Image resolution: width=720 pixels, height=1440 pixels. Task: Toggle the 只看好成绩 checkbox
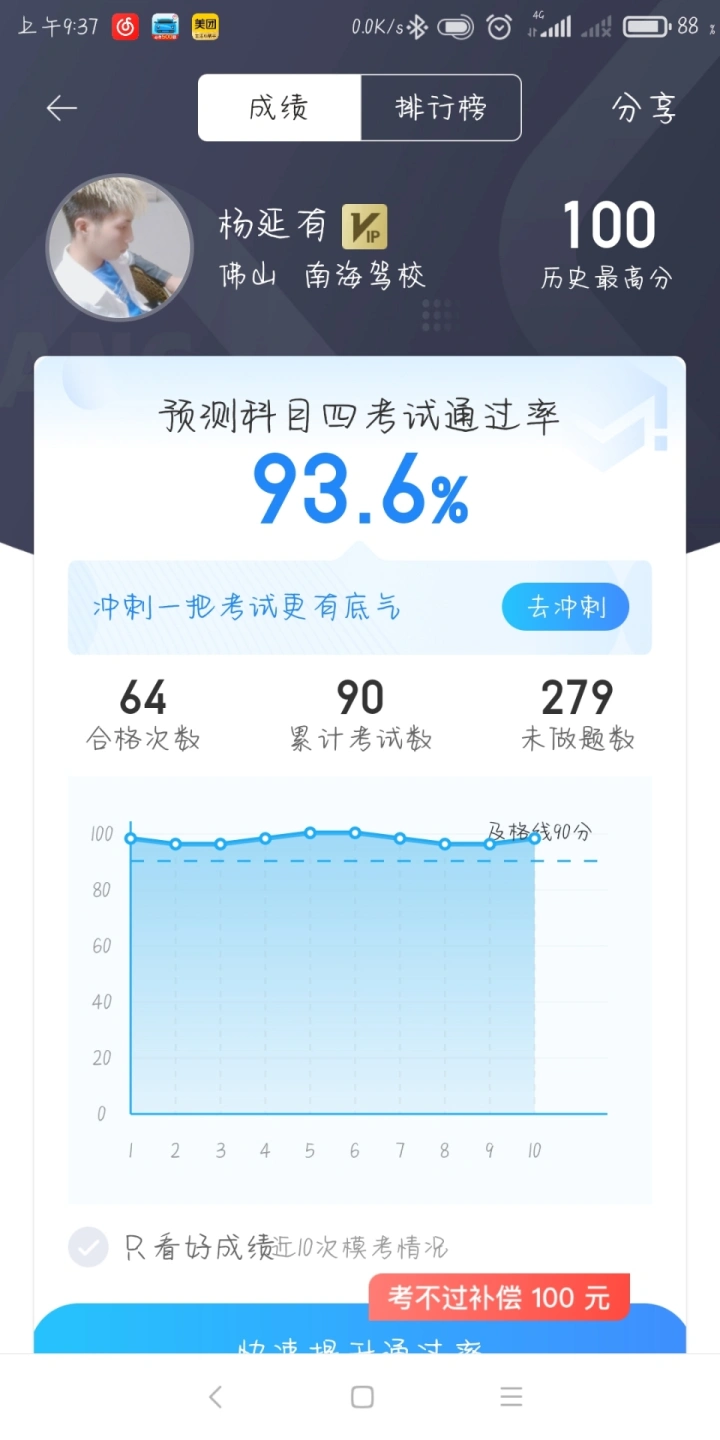[88, 1247]
